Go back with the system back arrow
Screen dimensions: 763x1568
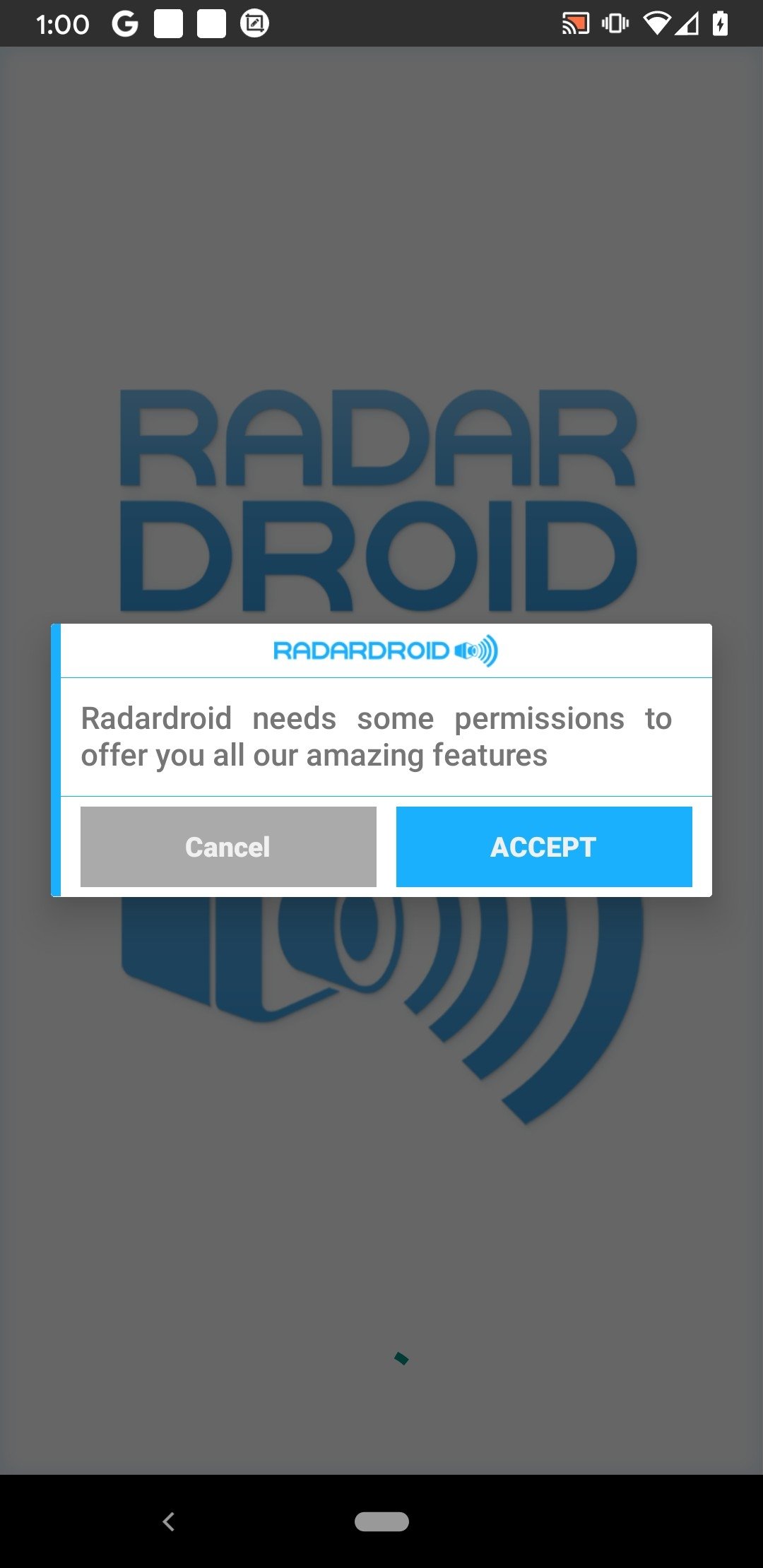pyautogui.click(x=168, y=1521)
